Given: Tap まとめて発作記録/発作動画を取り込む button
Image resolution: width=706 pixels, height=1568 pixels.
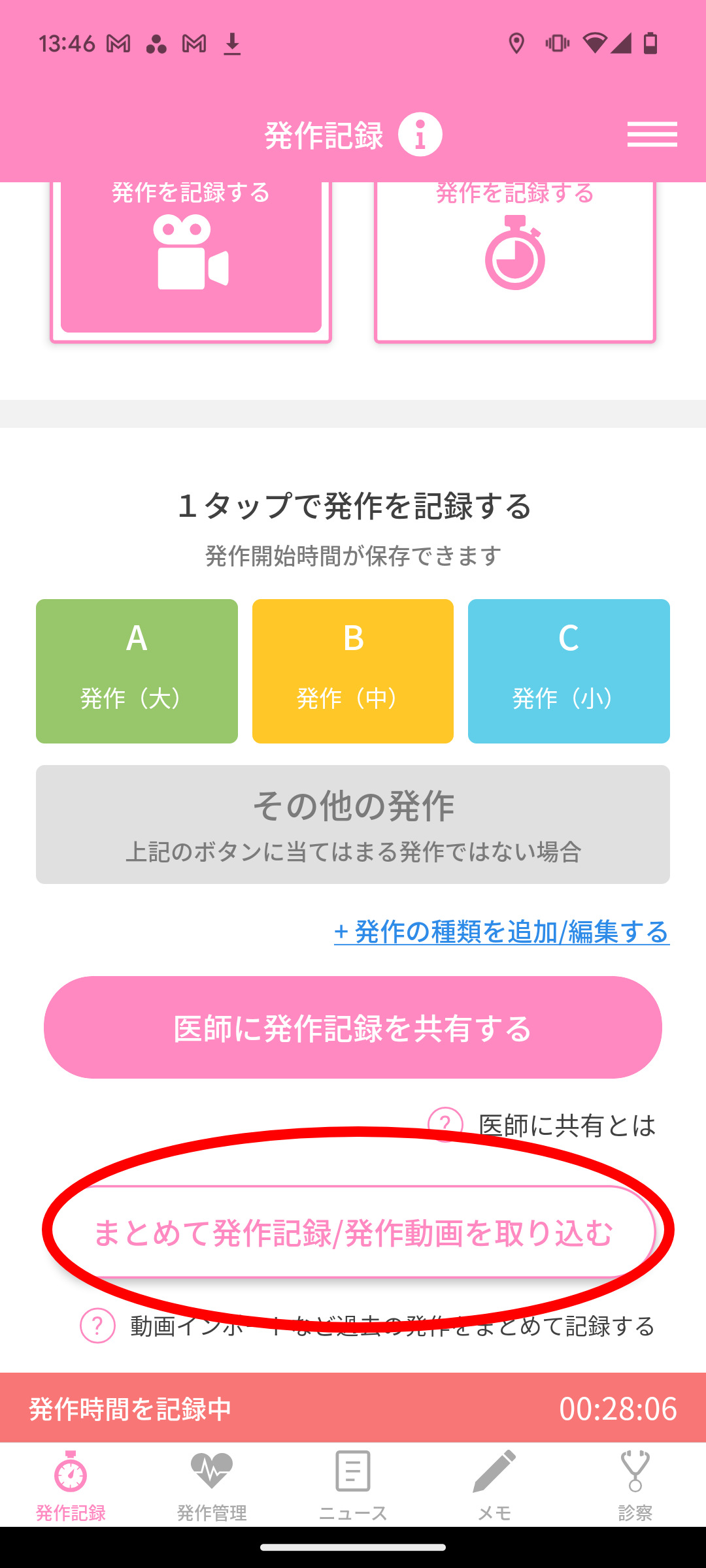Looking at the screenshot, I should pos(353,1232).
